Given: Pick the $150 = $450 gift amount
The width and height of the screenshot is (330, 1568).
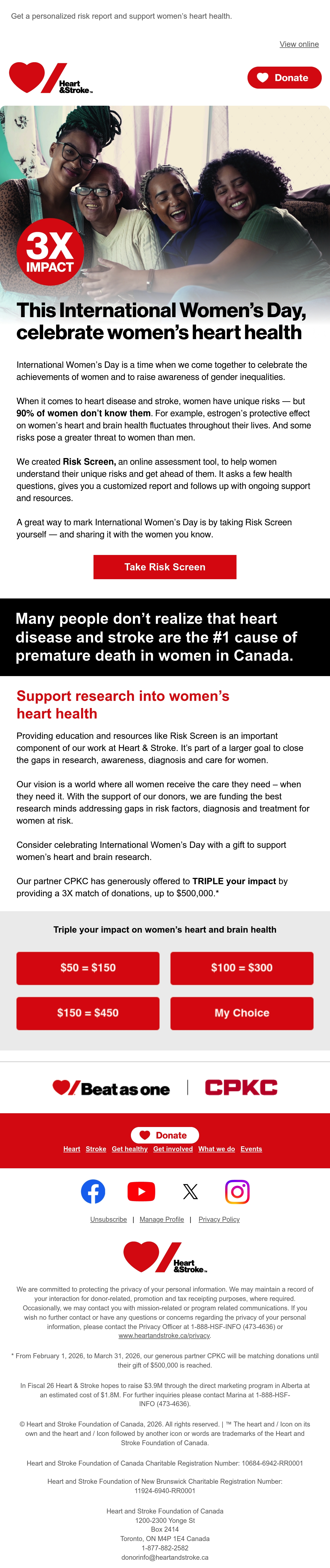Looking at the screenshot, I should click(88, 1013).
